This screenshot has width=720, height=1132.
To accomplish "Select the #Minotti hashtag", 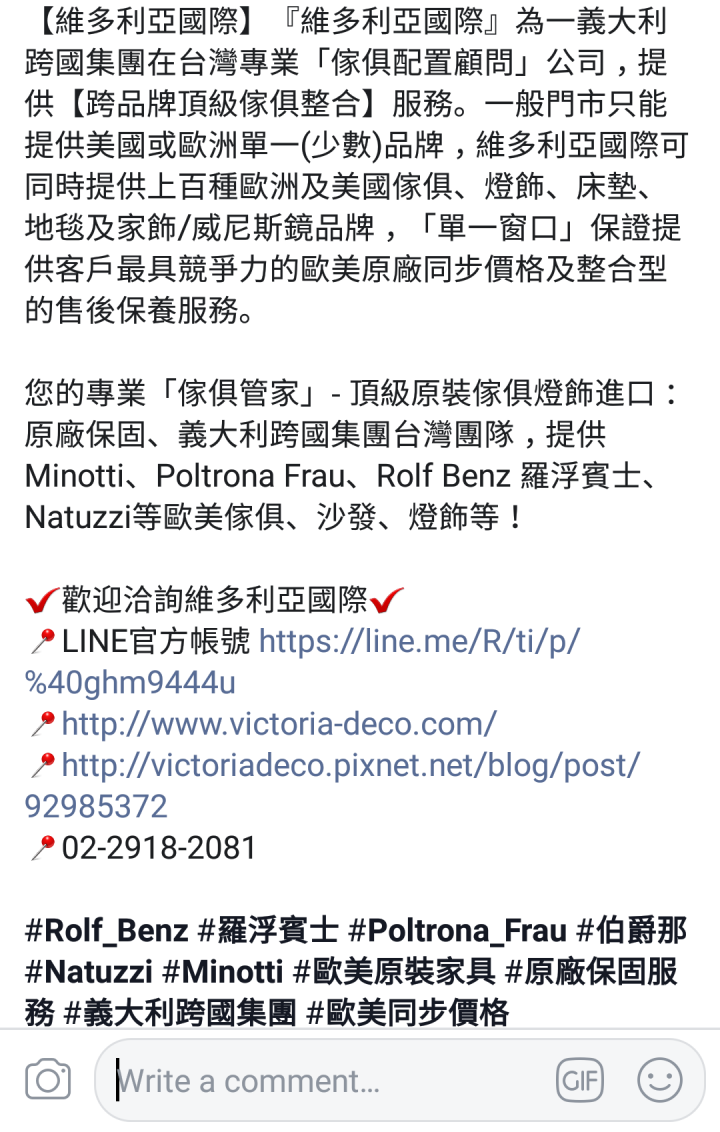I will click(222, 972).
